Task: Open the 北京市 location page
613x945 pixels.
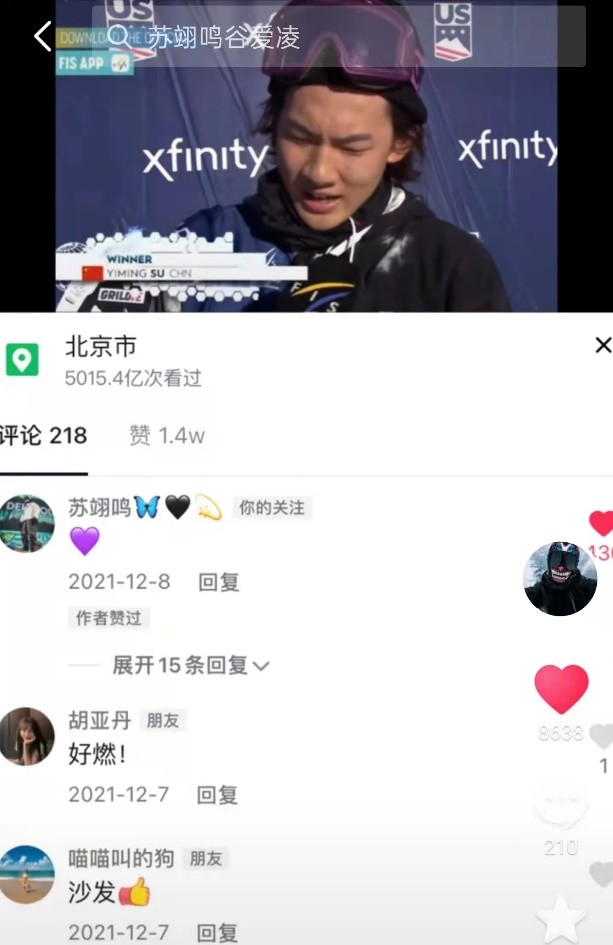Action: pos(100,348)
